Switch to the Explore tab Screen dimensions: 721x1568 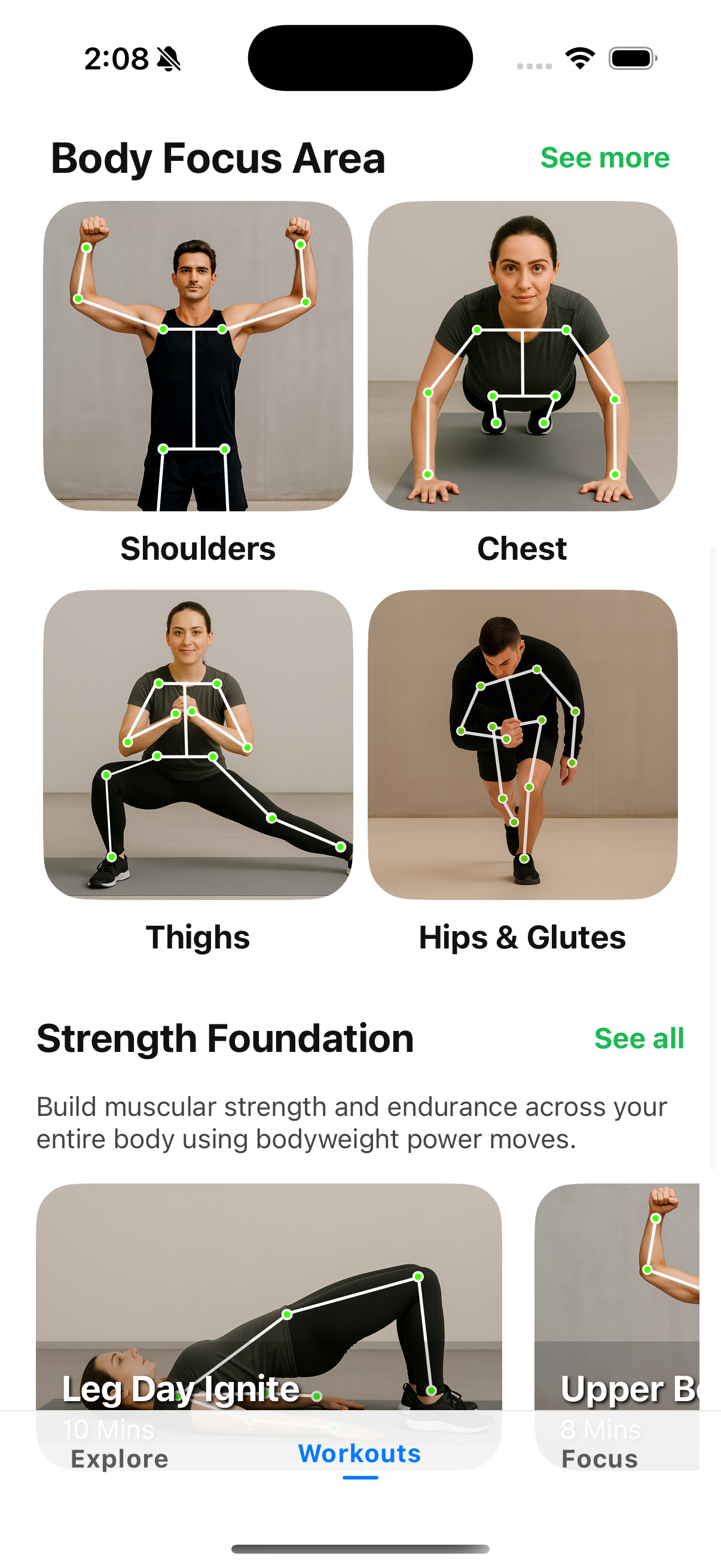coord(120,1459)
